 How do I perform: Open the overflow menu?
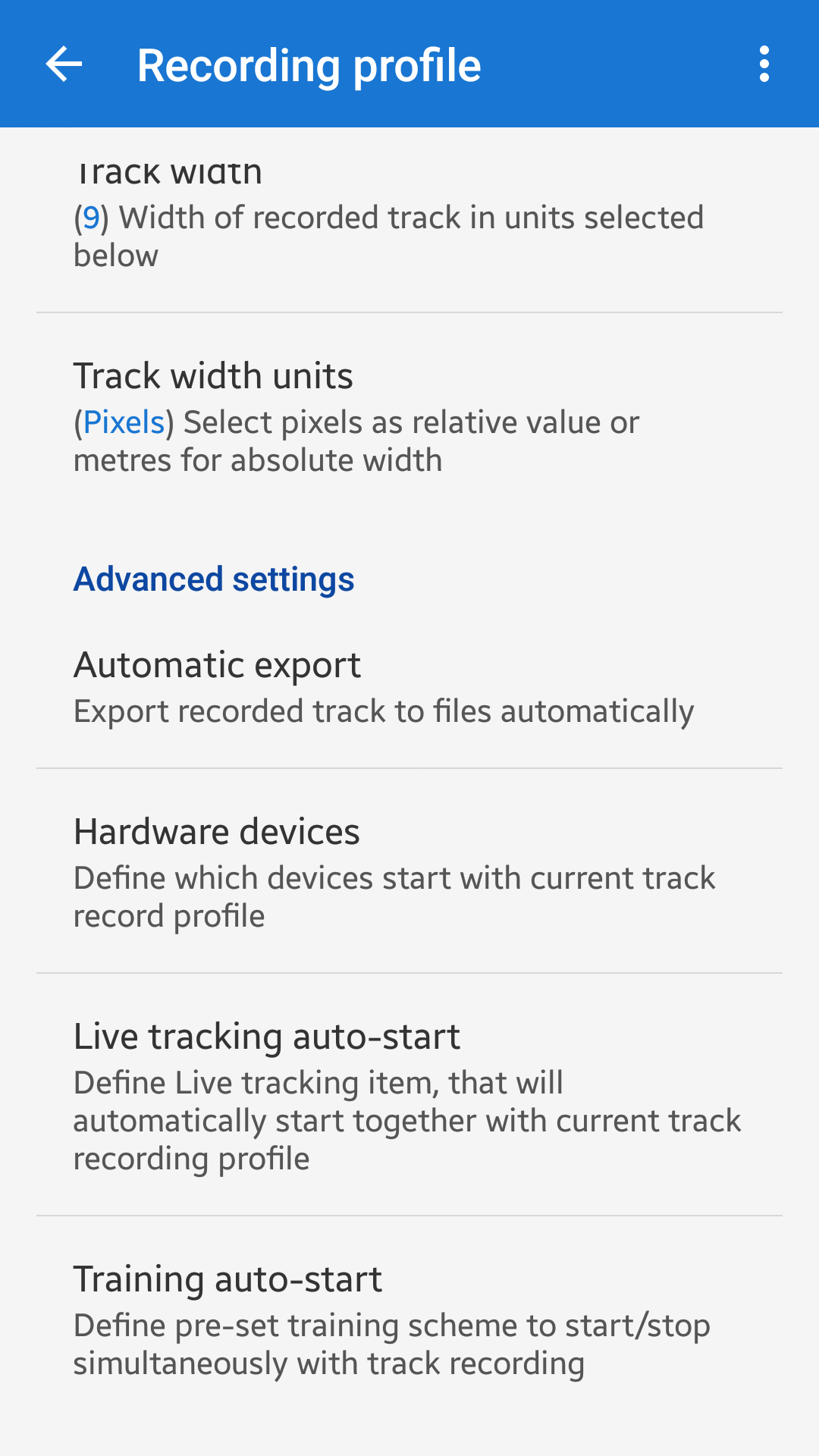coord(764,64)
